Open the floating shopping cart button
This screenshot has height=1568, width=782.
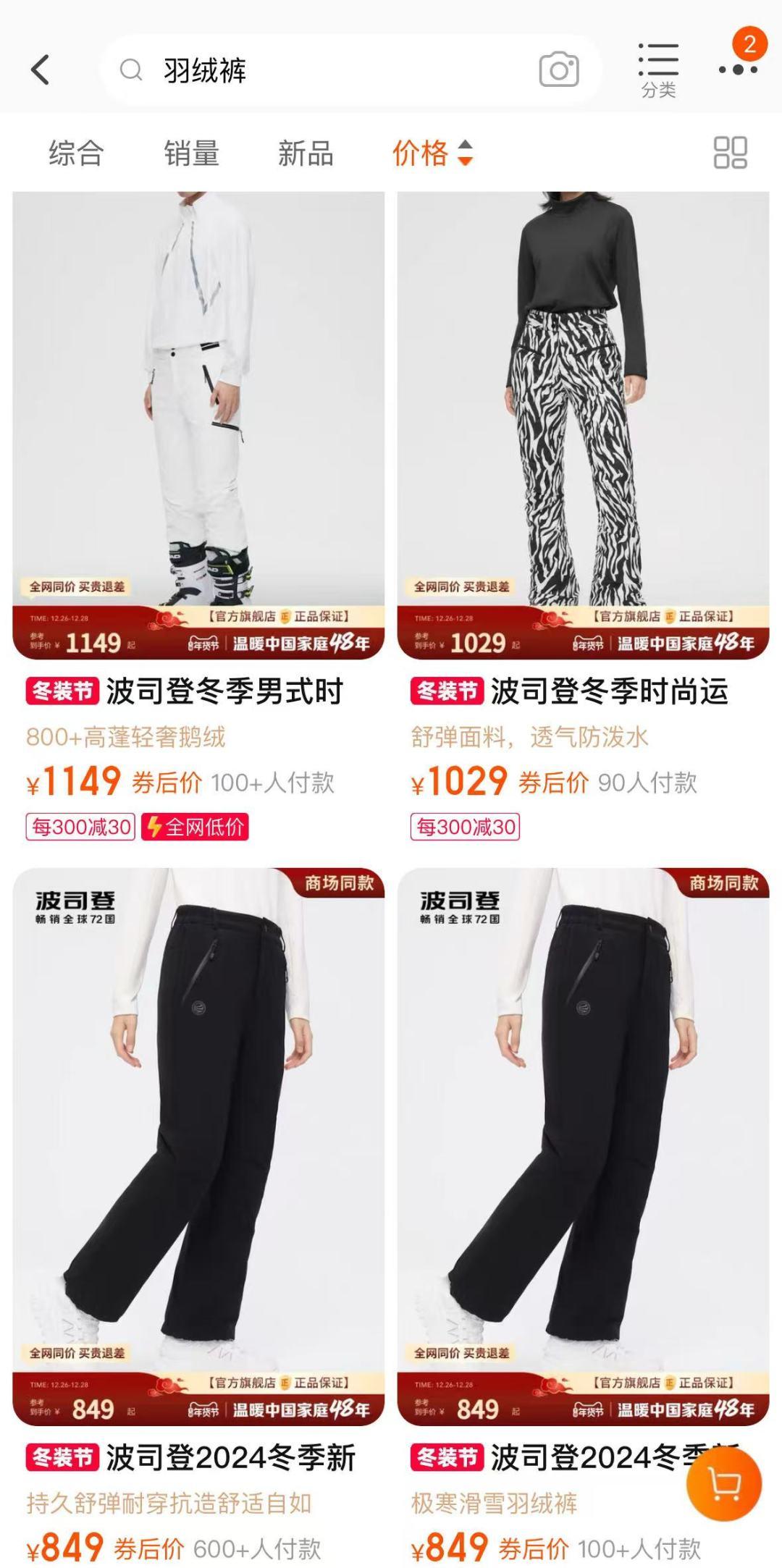[x=723, y=1484]
